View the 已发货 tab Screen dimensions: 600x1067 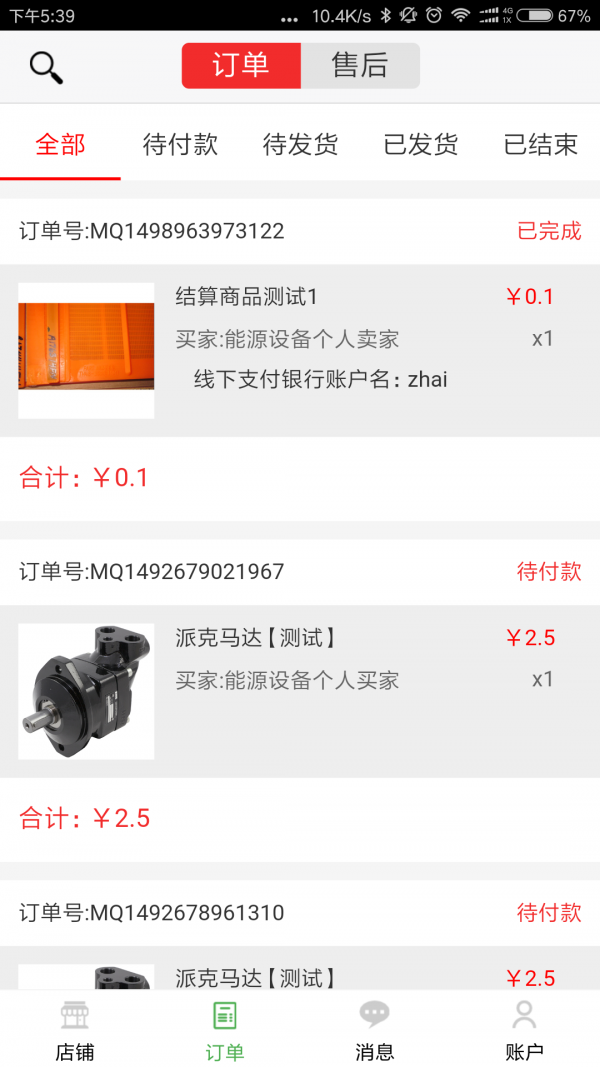[420, 145]
